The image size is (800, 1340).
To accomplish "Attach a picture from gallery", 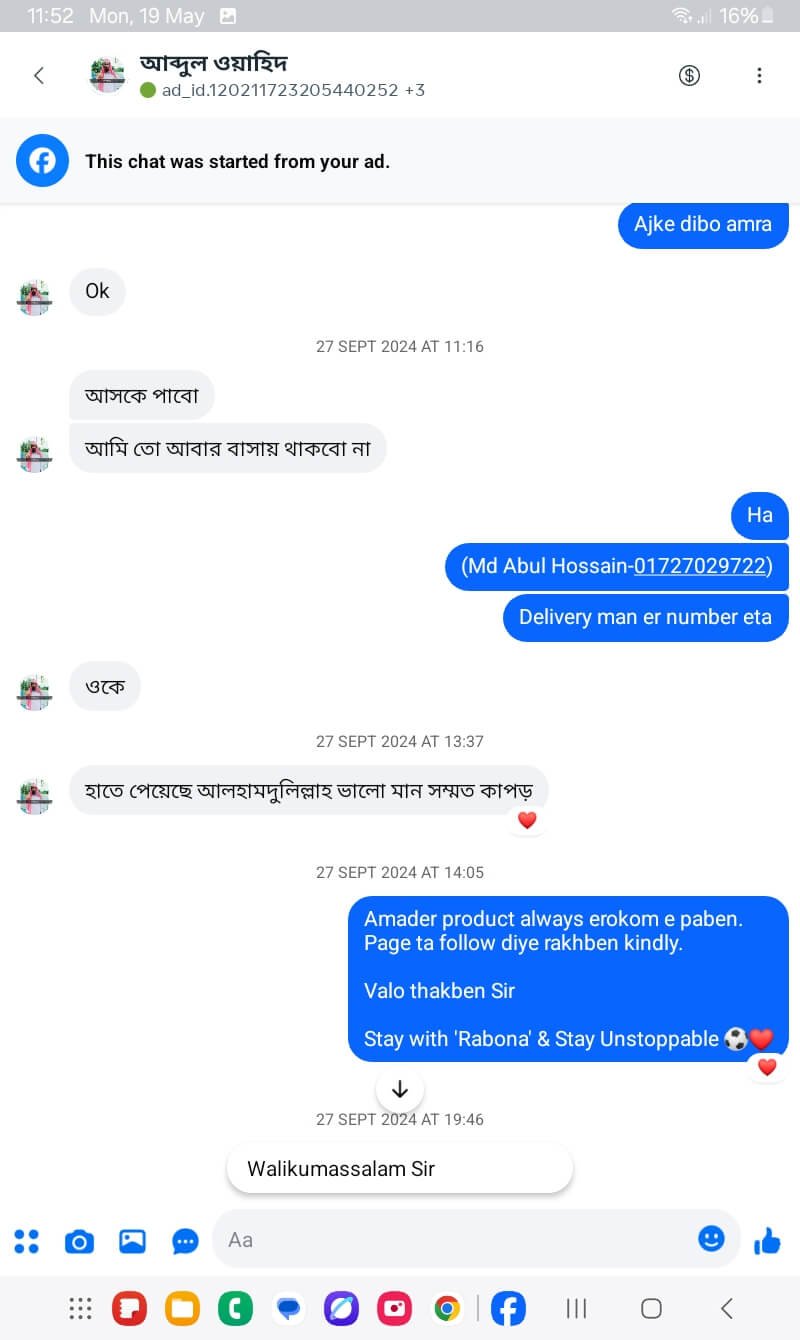I will tap(132, 1241).
